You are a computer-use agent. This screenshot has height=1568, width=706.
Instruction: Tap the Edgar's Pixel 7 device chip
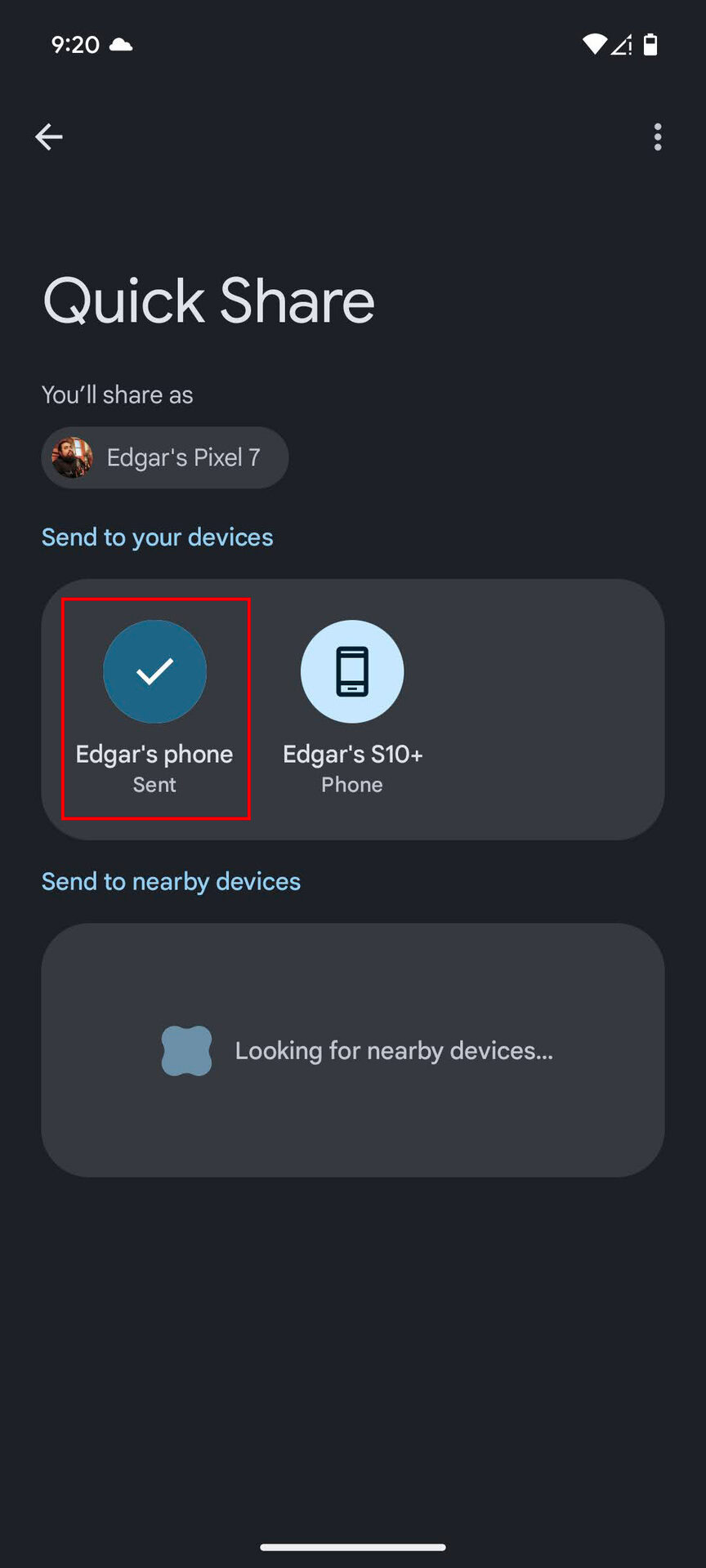click(x=164, y=457)
